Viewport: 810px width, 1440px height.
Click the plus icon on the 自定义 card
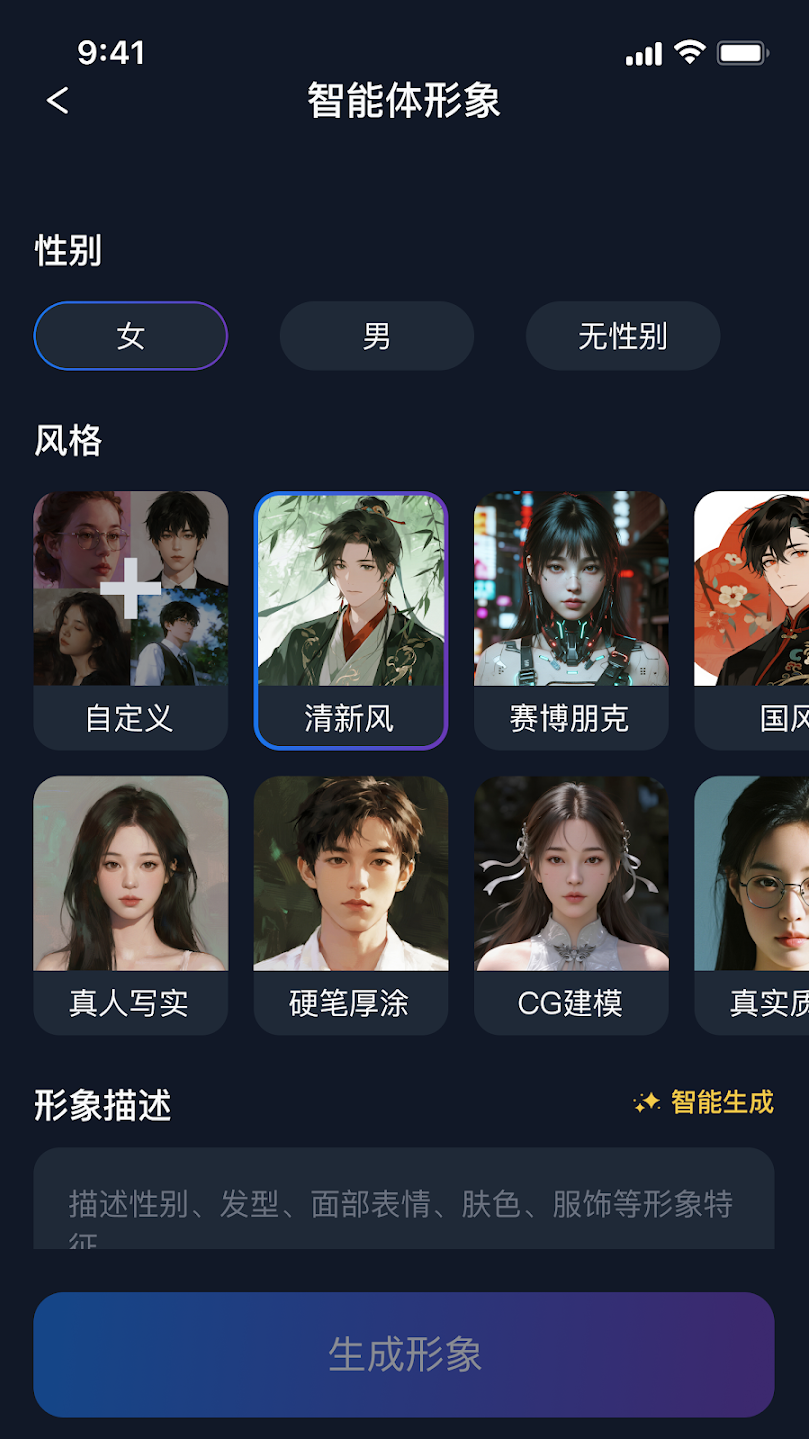[x=130, y=590]
